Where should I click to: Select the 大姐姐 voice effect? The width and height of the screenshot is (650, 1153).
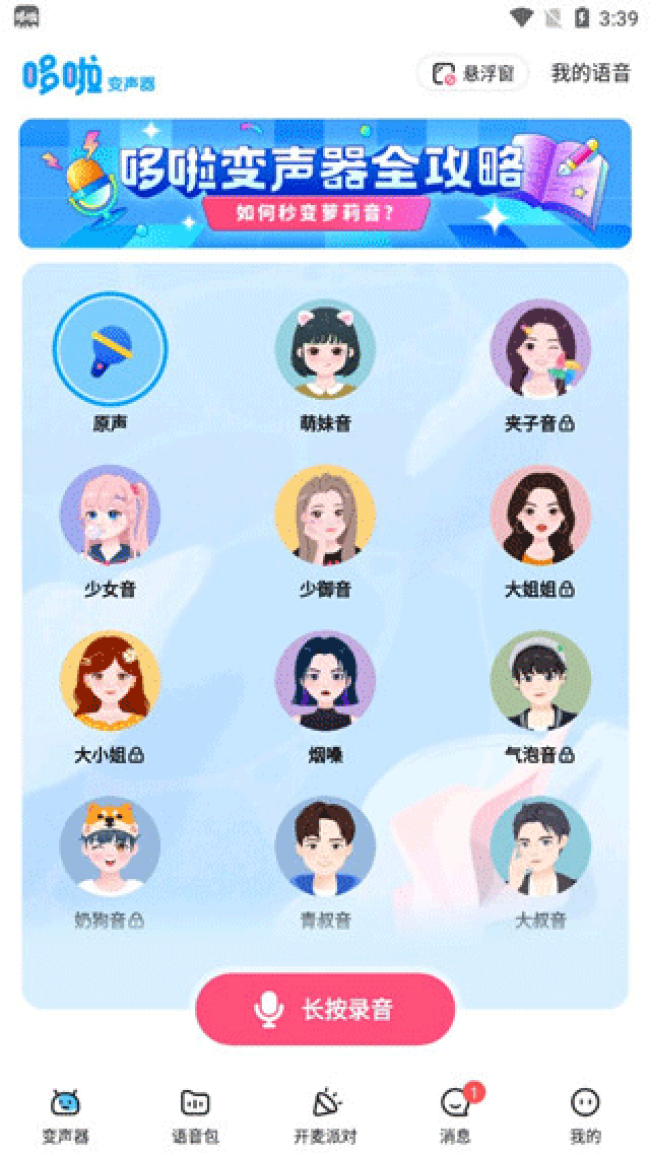click(540, 515)
